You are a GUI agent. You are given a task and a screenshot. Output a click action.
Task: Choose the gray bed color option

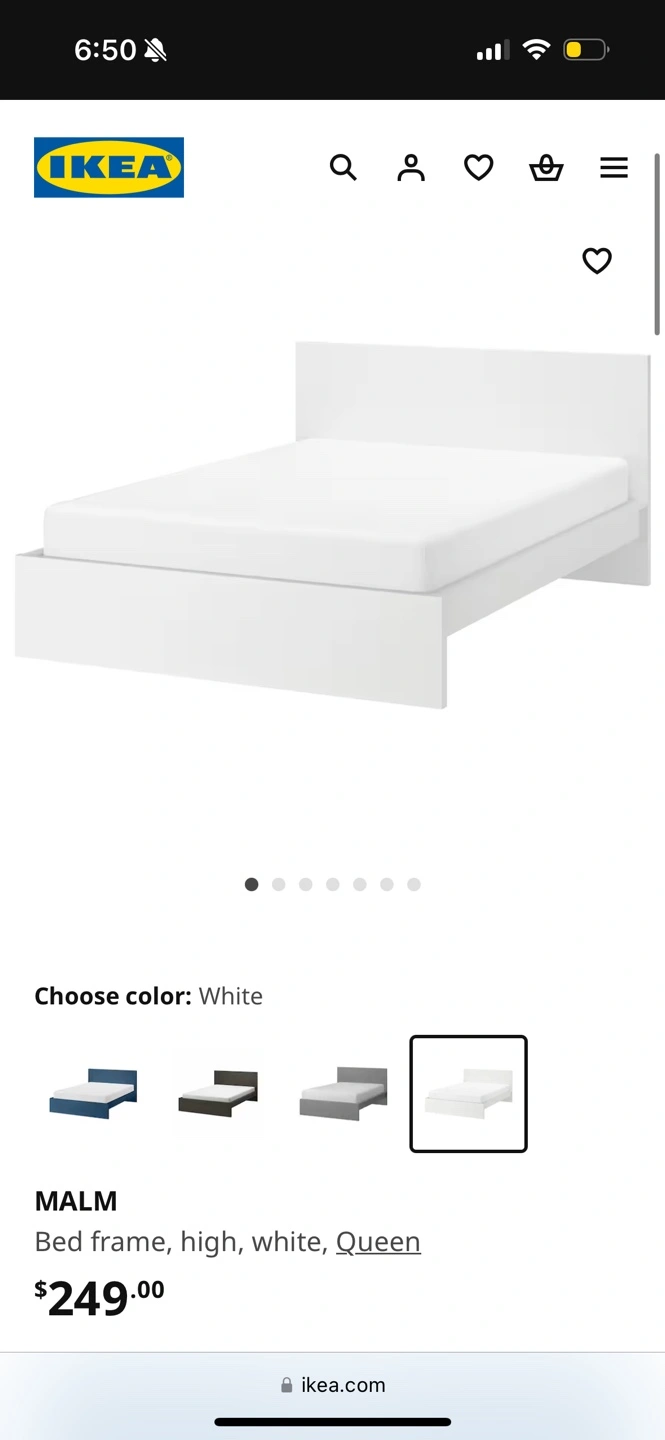coord(343,1093)
